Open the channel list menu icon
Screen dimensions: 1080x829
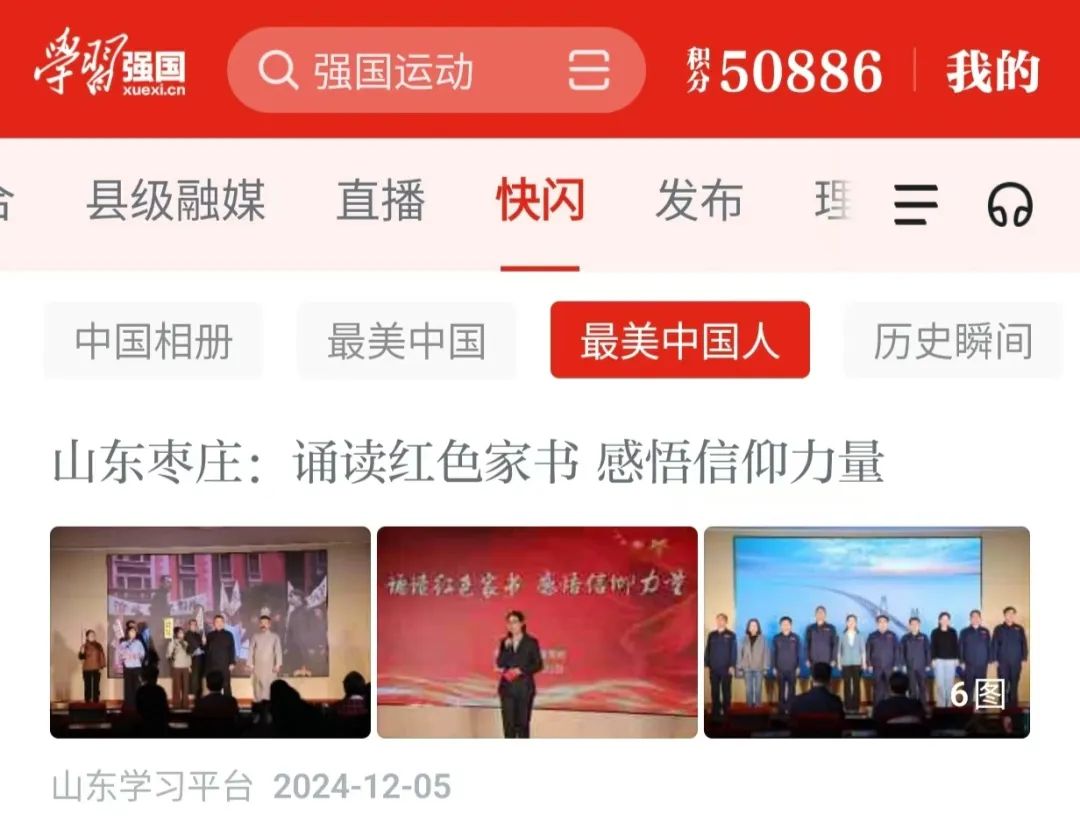click(915, 205)
